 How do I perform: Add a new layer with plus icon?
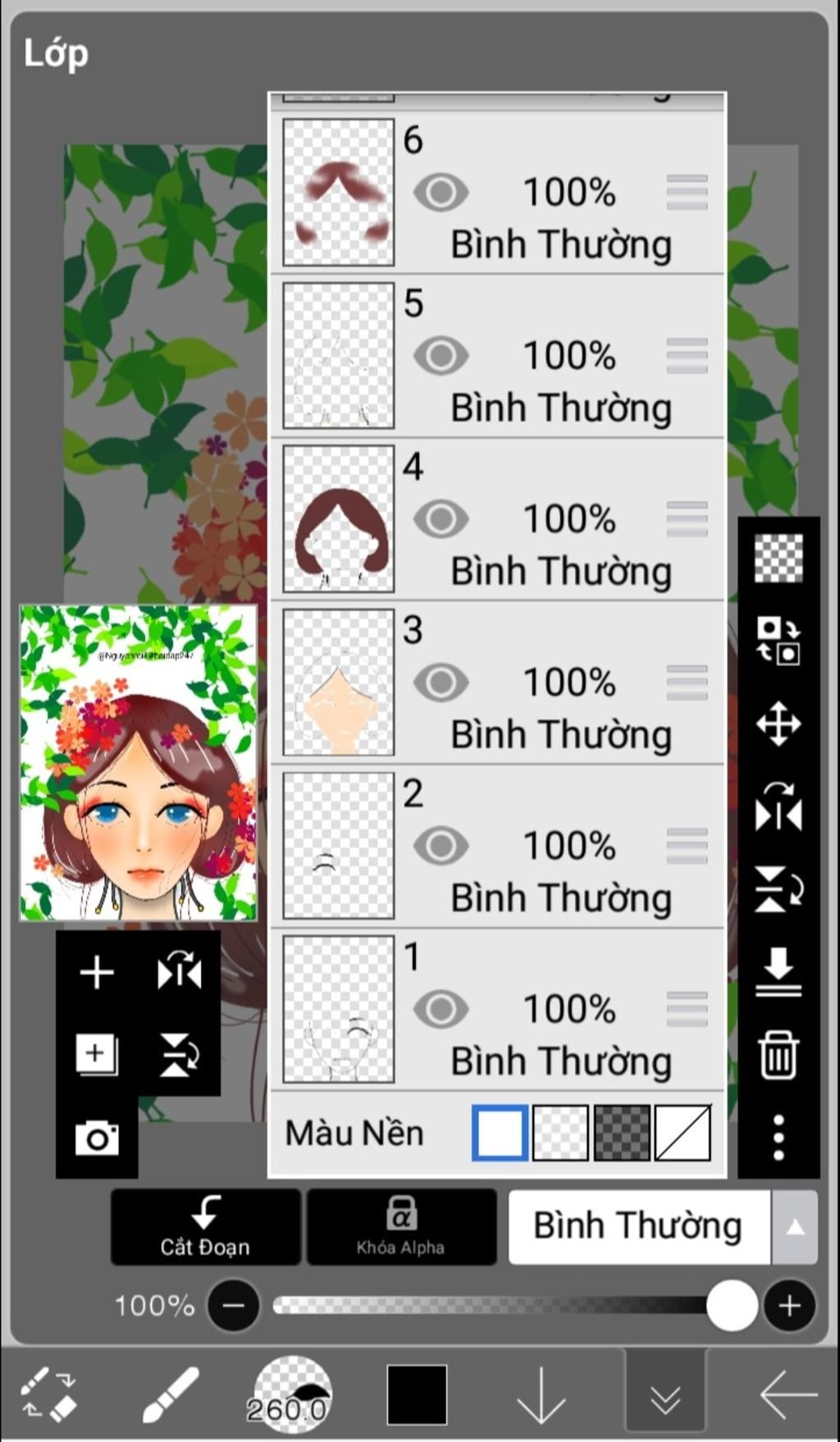(97, 972)
